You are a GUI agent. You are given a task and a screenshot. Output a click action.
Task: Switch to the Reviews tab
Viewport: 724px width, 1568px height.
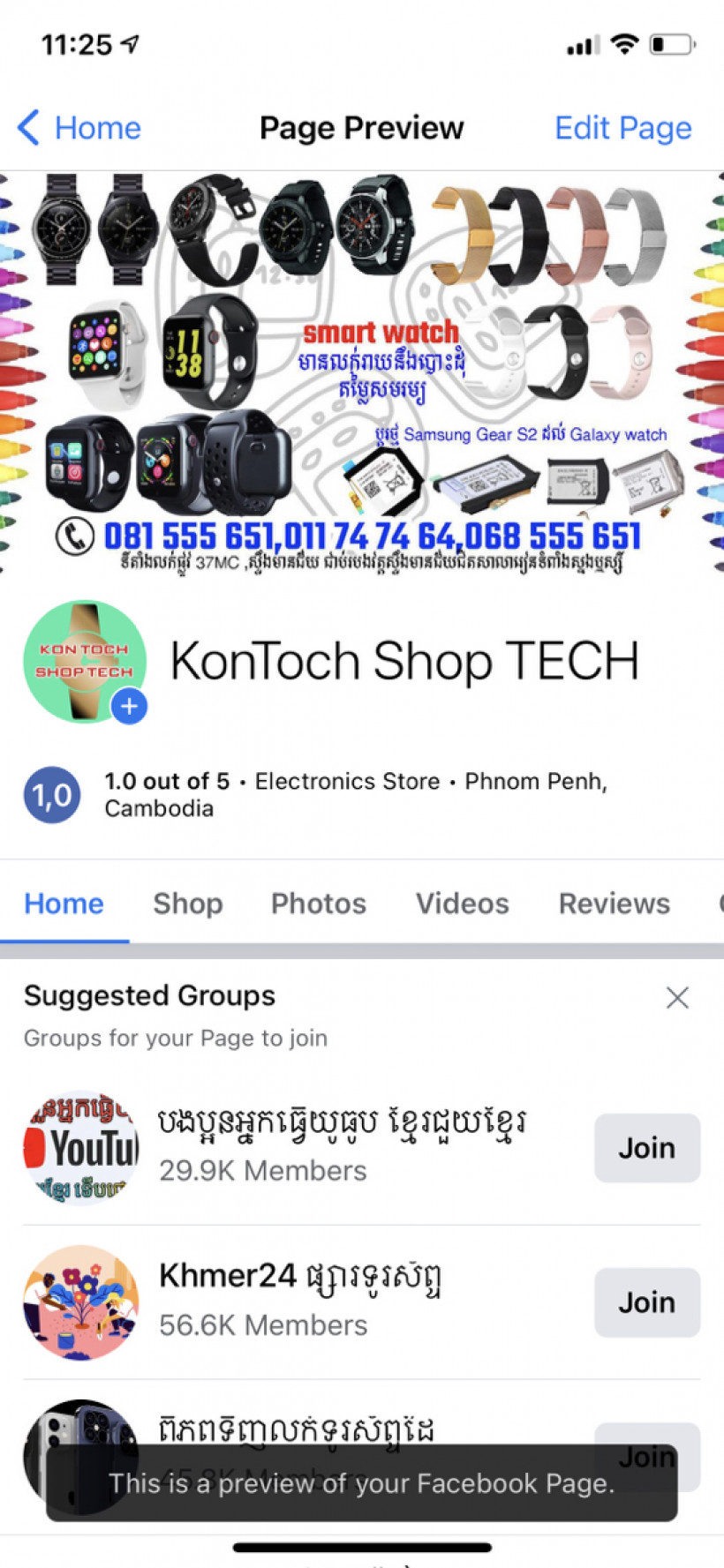click(x=614, y=904)
